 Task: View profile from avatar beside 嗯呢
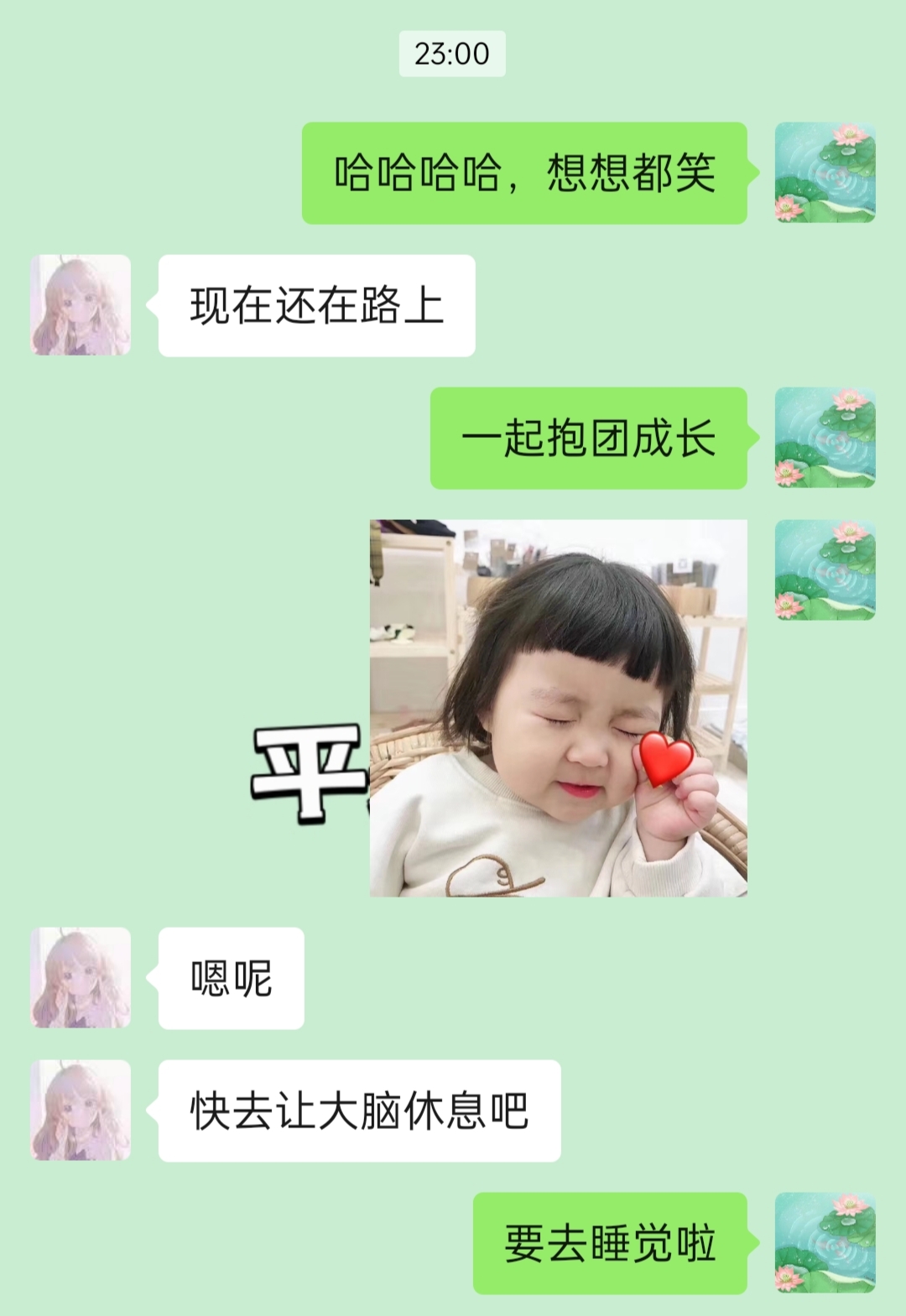[x=81, y=977]
